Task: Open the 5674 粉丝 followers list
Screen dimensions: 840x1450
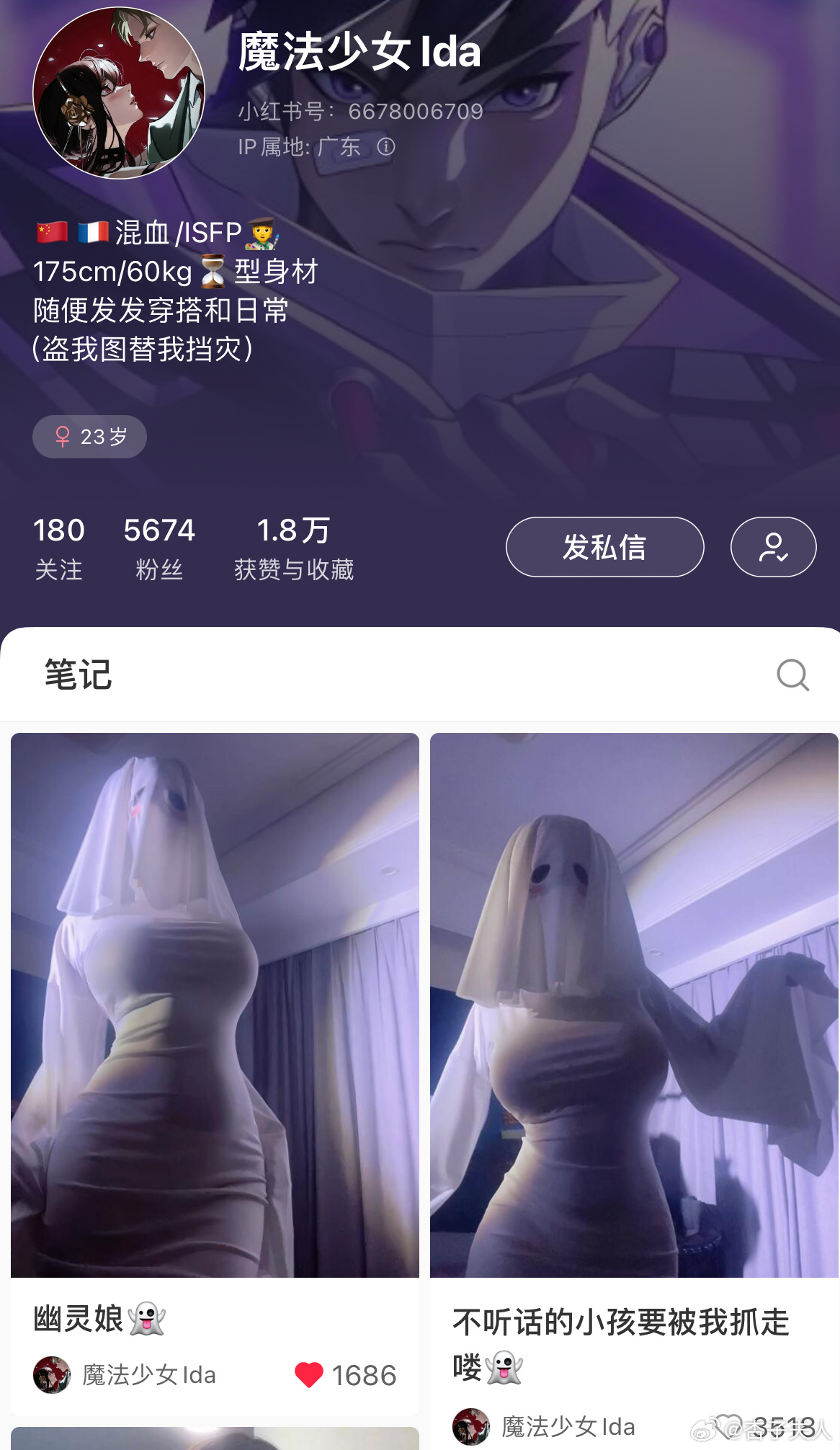Action: point(159,548)
